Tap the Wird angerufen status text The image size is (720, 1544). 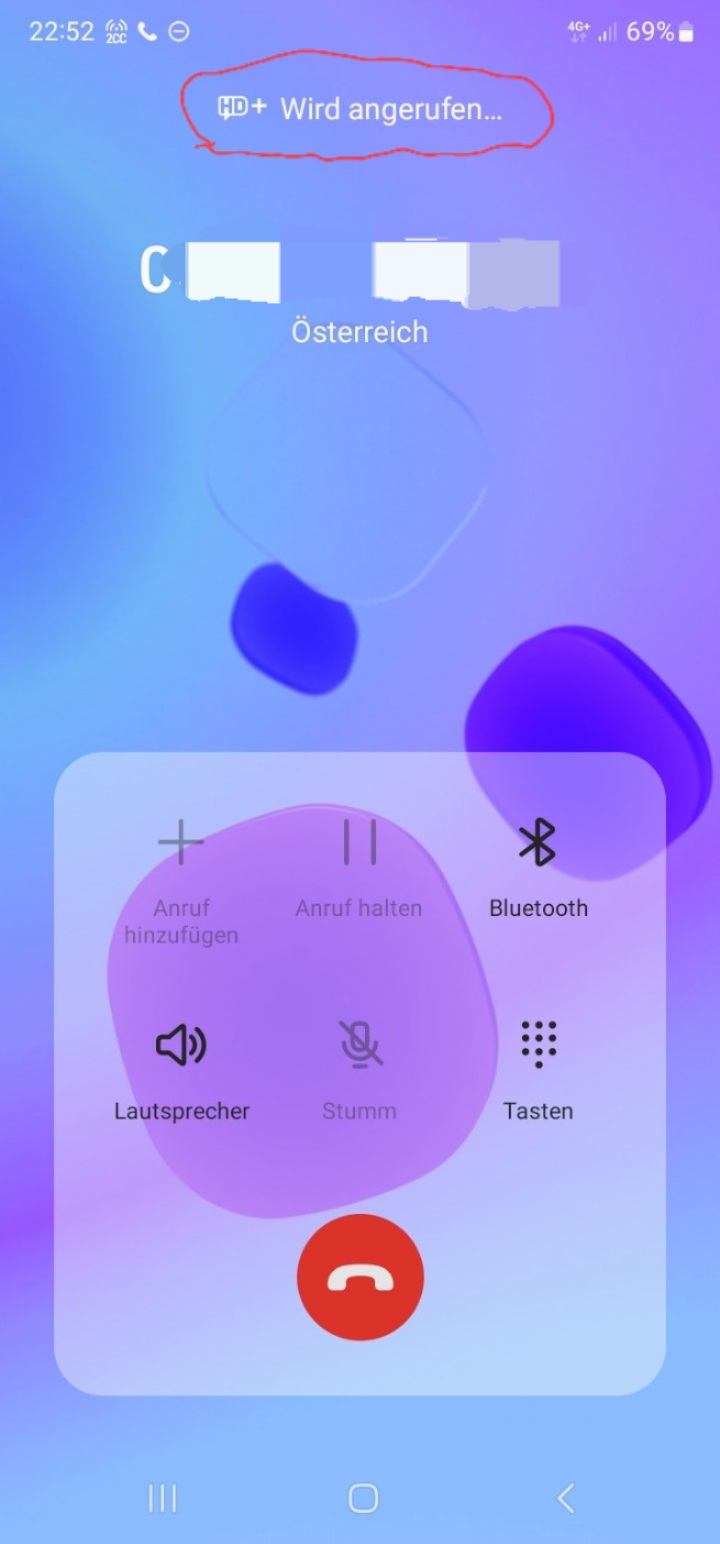click(390, 109)
